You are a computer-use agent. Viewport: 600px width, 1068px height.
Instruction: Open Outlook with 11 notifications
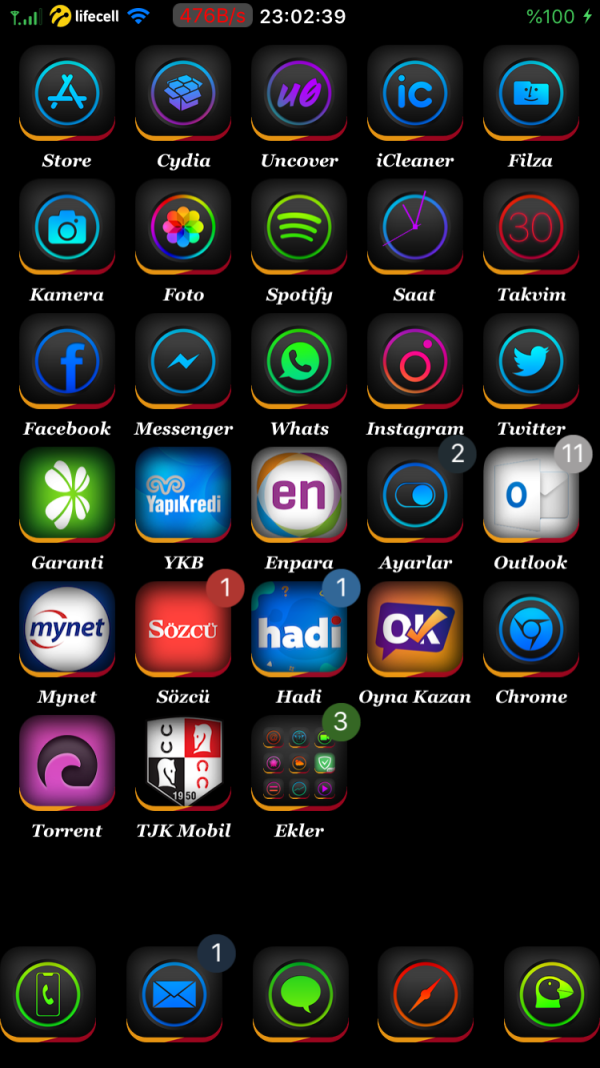coord(531,494)
